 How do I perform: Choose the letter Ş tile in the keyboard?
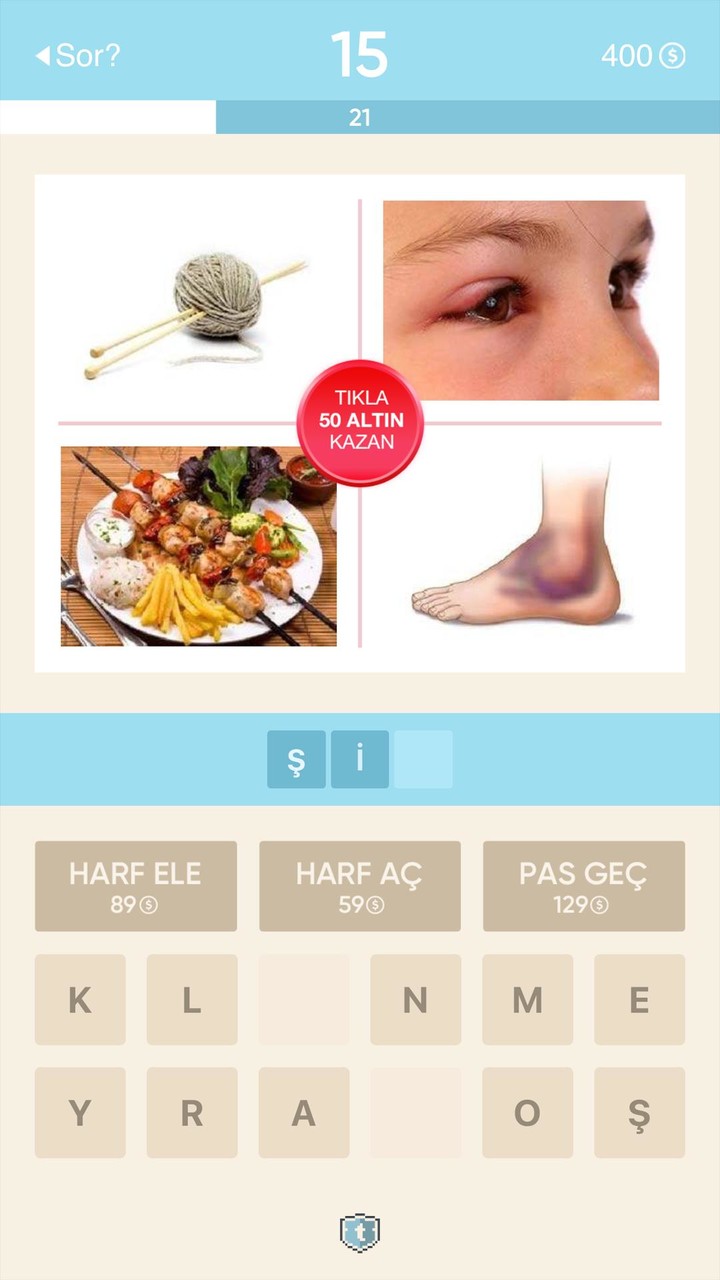pyautogui.click(x=640, y=1113)
